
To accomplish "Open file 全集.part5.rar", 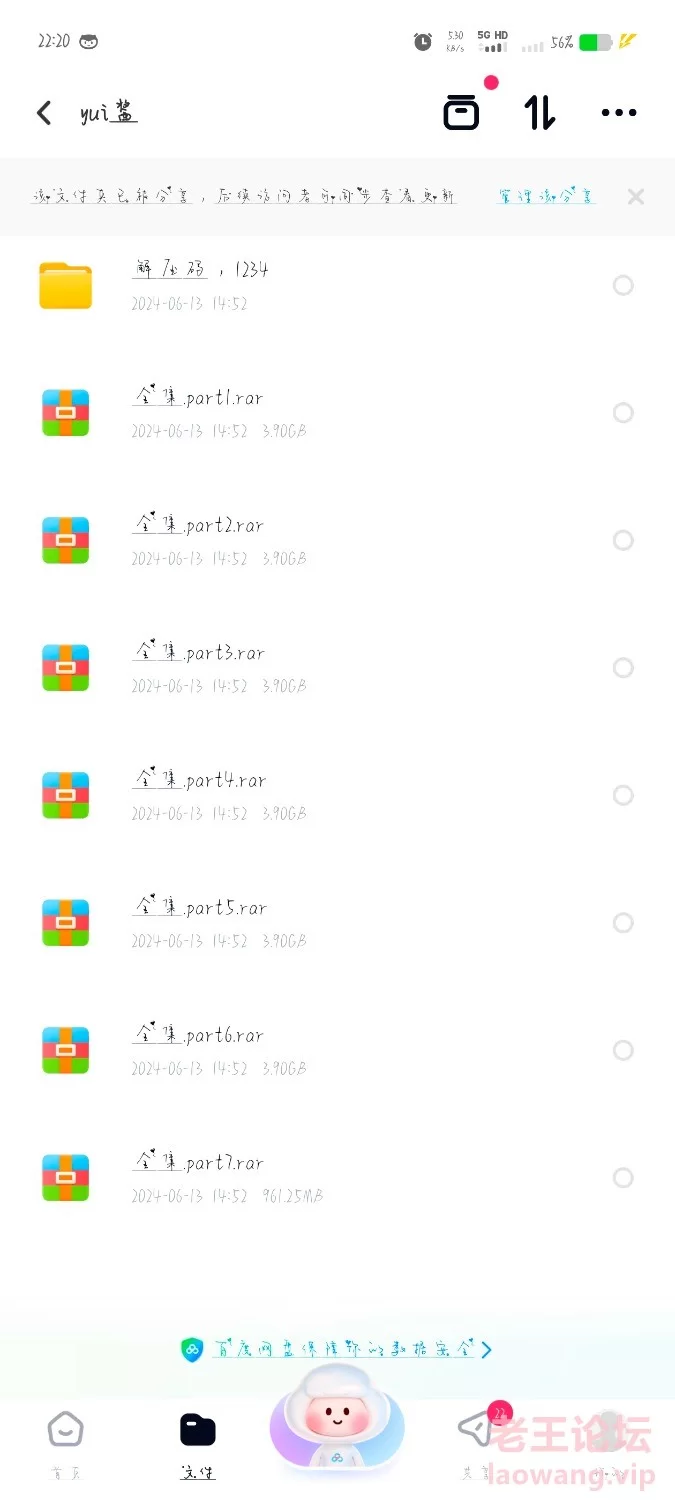I will point(198,921).
